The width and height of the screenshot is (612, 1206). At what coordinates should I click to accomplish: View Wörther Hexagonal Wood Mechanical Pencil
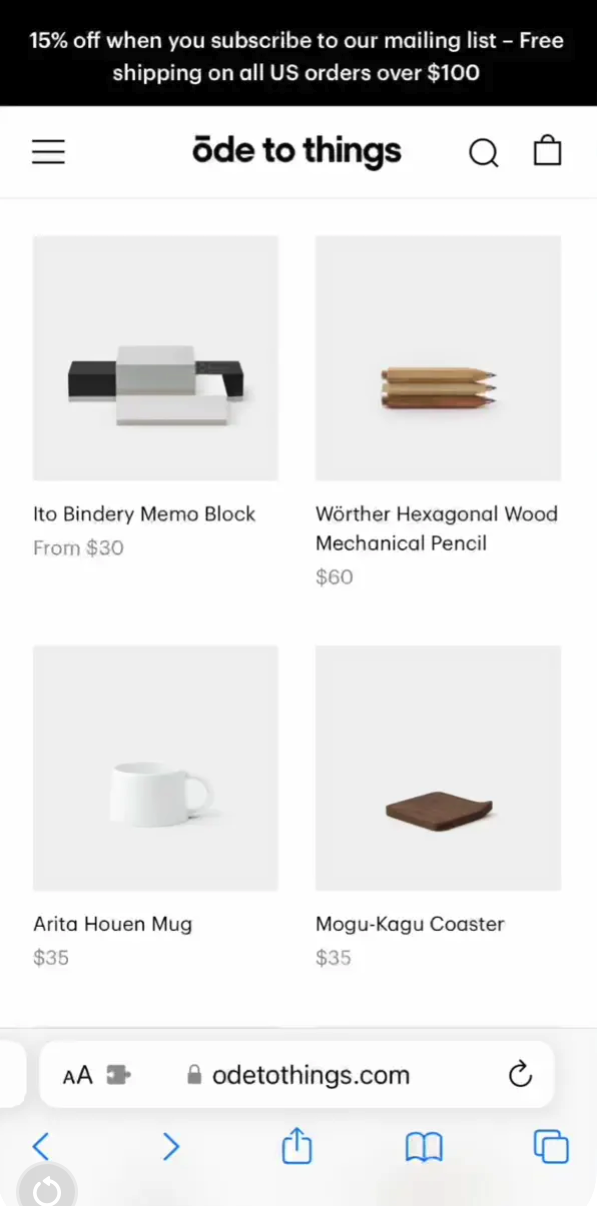tap(438, 358)
